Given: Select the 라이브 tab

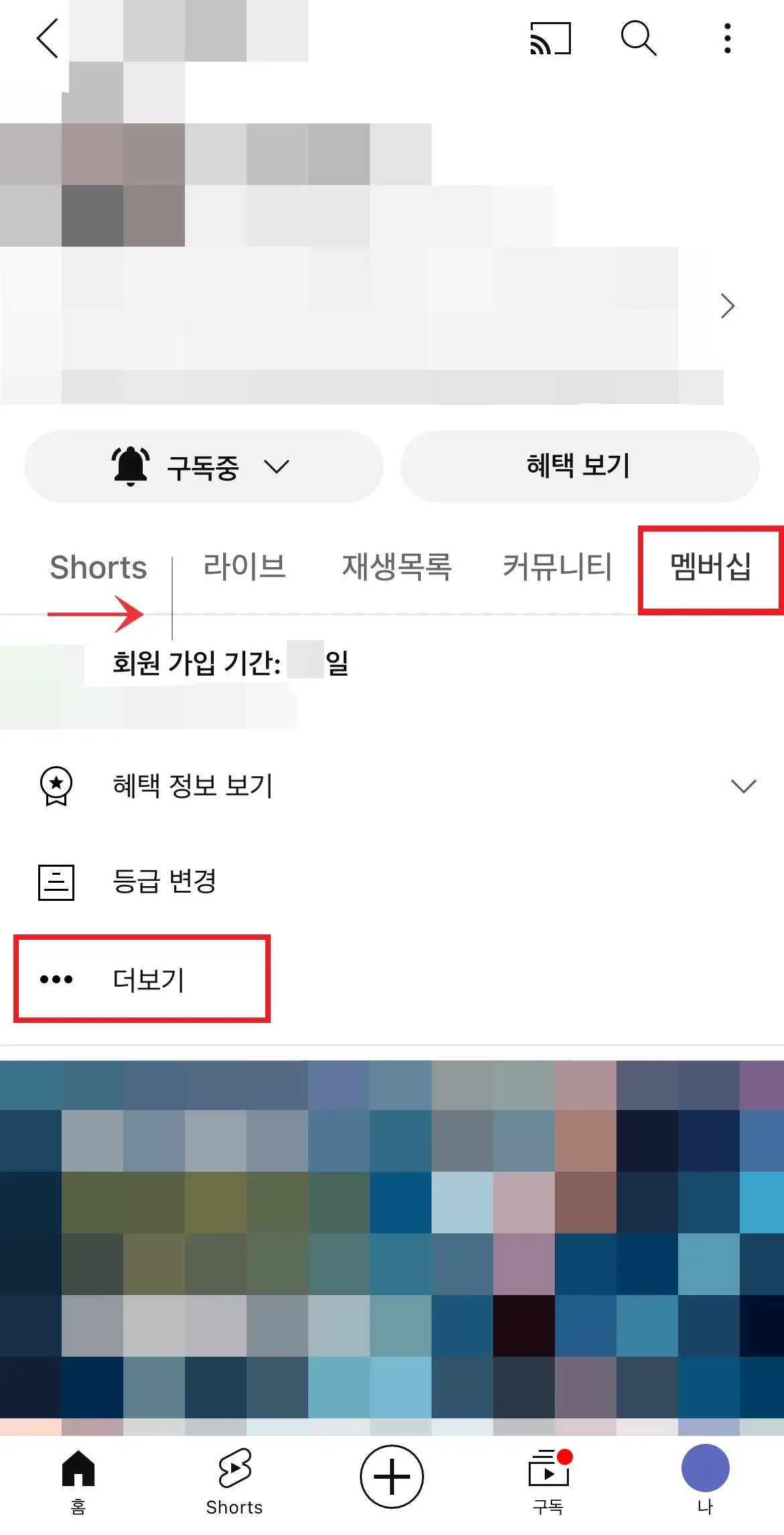Looking at the screenshot, I should click(246, 568).
